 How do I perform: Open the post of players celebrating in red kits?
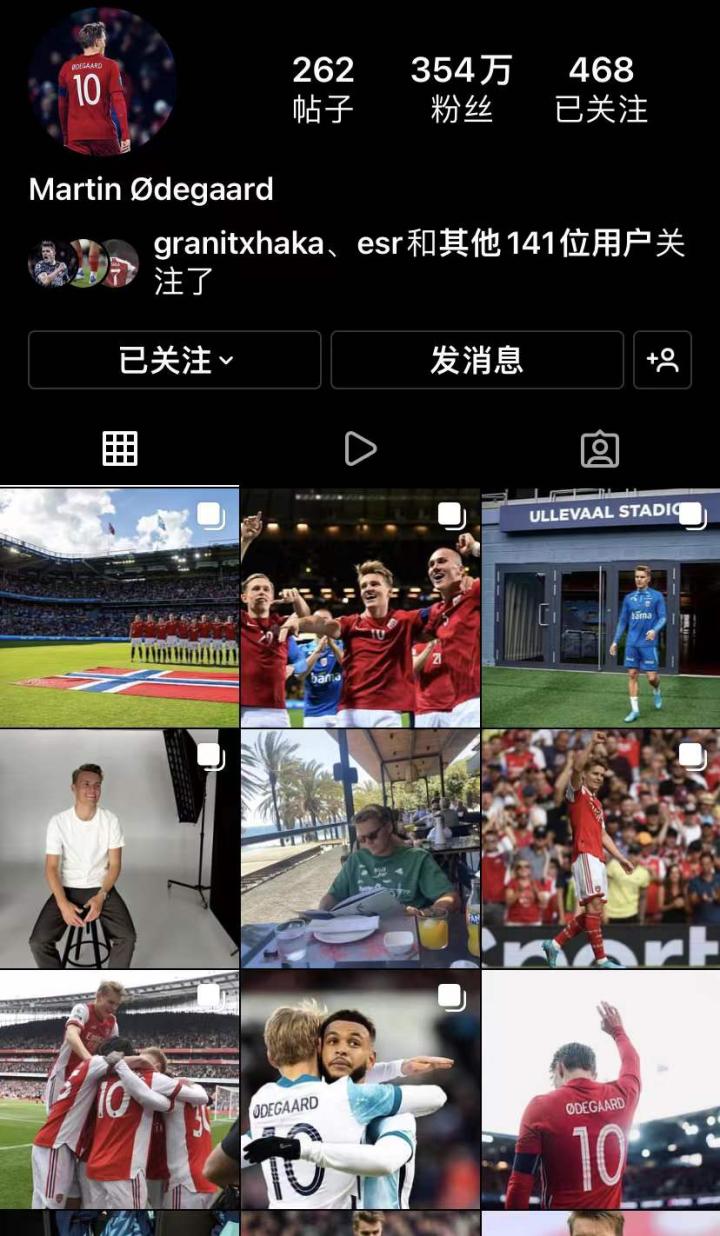pyautogui.click(x=360, y=607)
